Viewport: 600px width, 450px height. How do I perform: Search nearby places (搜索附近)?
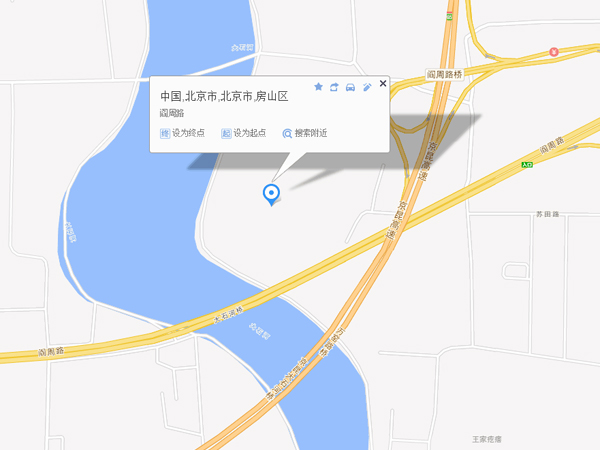(x=305, y=133)
